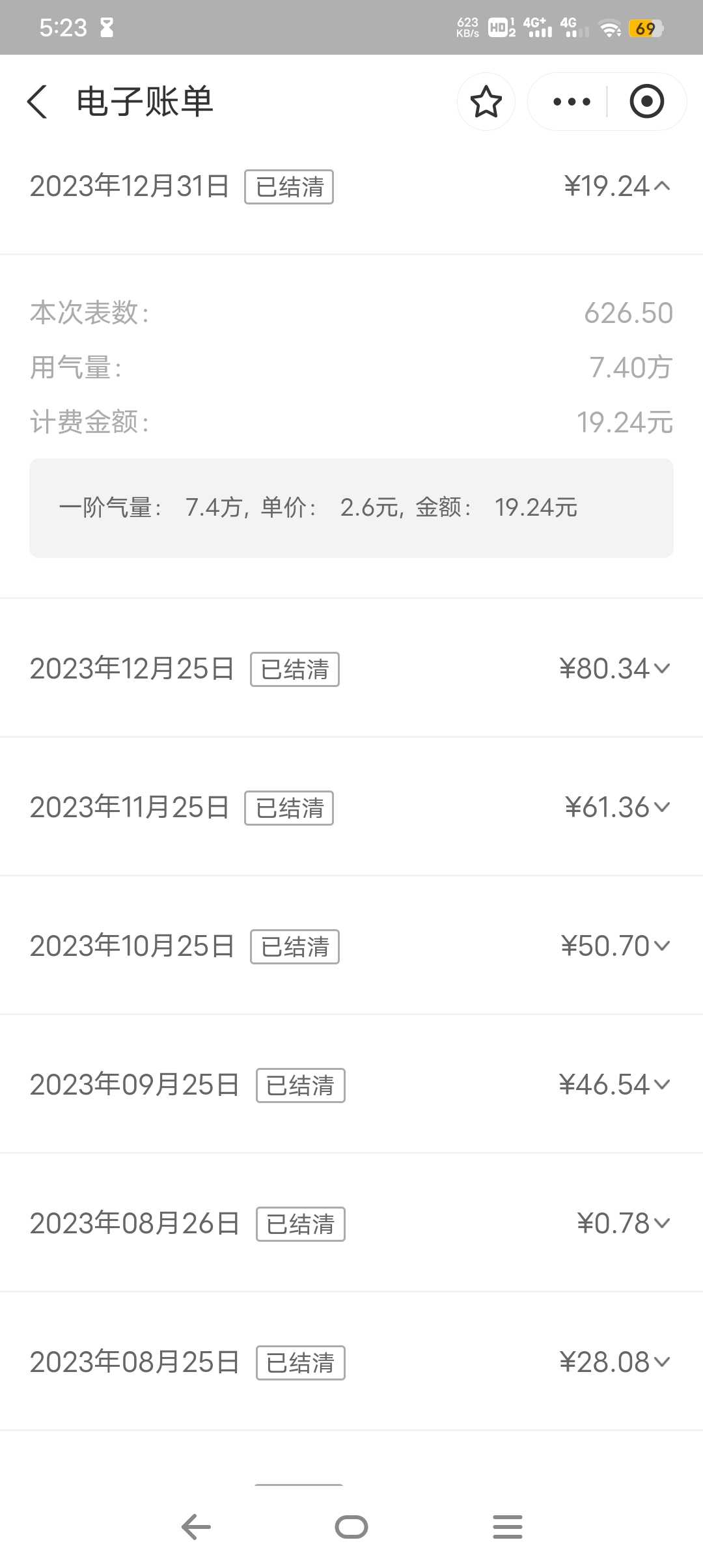Tap the system home button
Screen dimensions: 703x1568
351,1527
